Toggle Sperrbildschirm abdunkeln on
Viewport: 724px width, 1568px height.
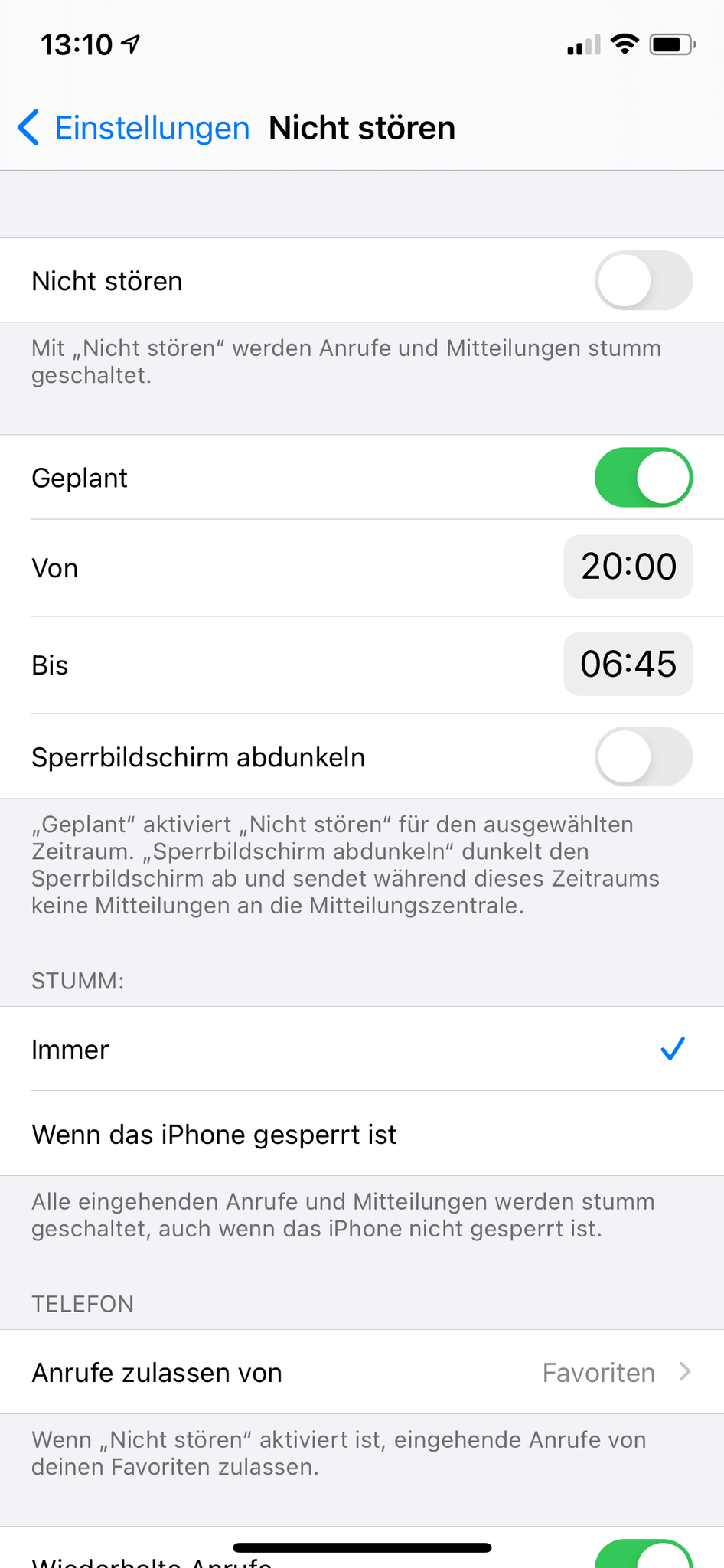(x=643, y=757)
